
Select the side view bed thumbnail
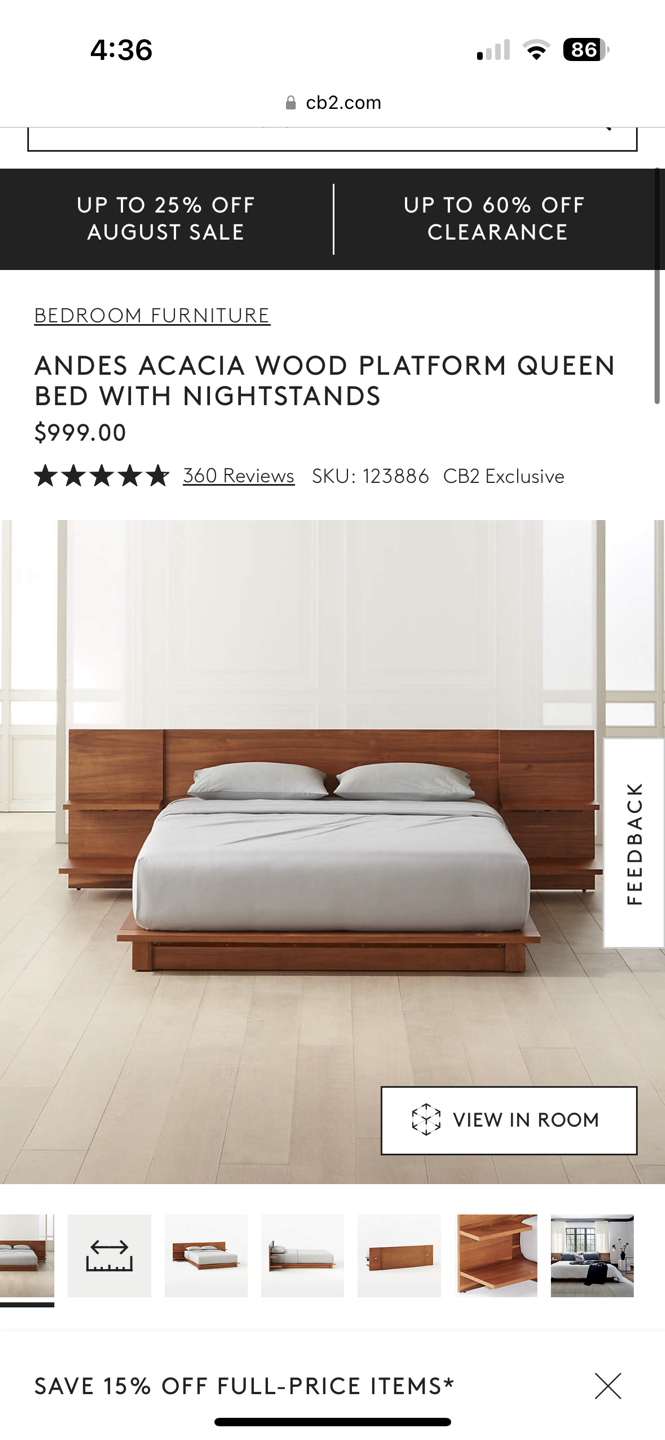(x=302, y=1256)
